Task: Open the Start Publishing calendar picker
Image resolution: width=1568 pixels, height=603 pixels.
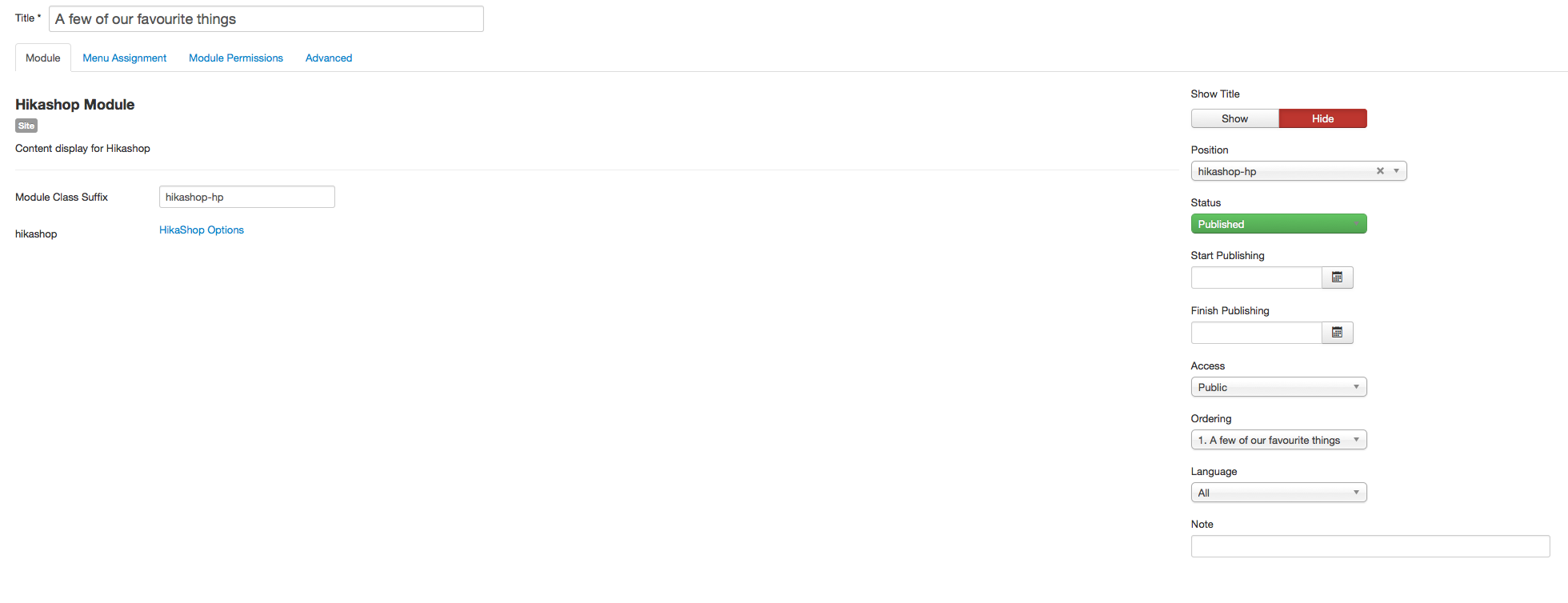Action: tap(1337, 278)
